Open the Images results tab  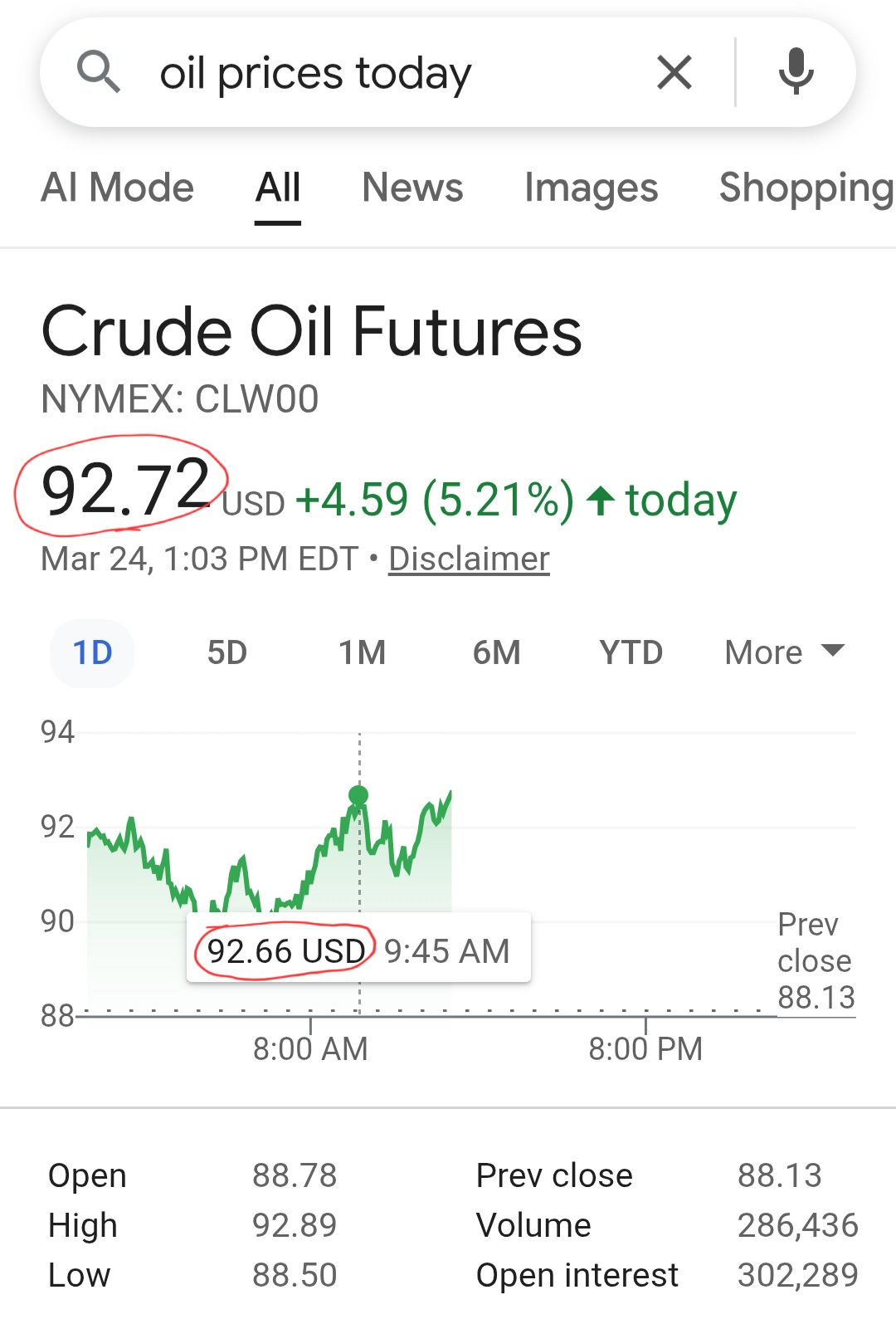pos(591,188)
